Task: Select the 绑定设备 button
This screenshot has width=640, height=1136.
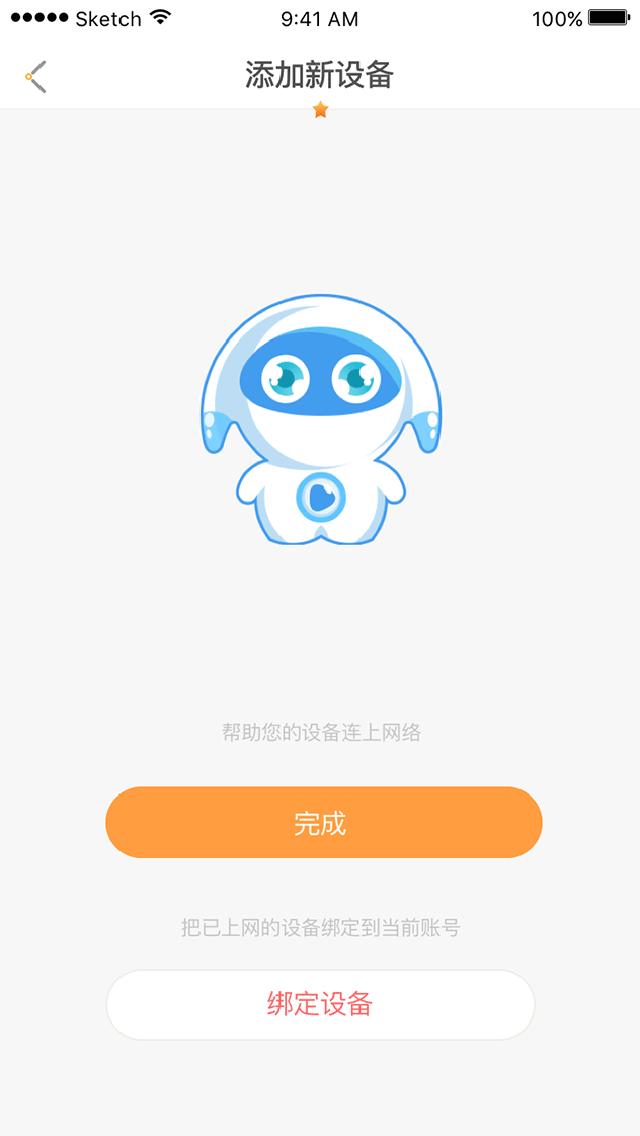Action: click(x=320, y=1004)
